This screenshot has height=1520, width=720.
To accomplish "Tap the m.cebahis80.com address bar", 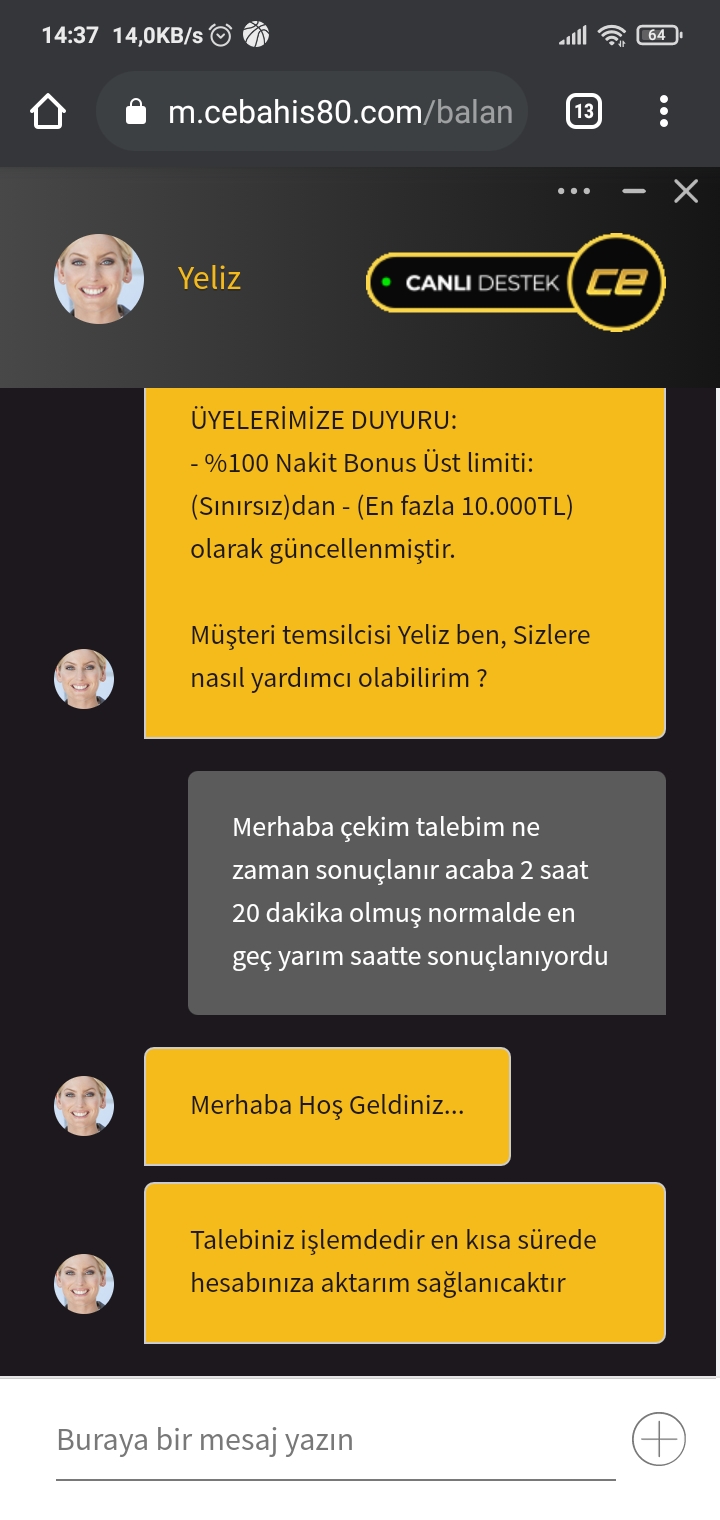I will [x=312, y=112].
